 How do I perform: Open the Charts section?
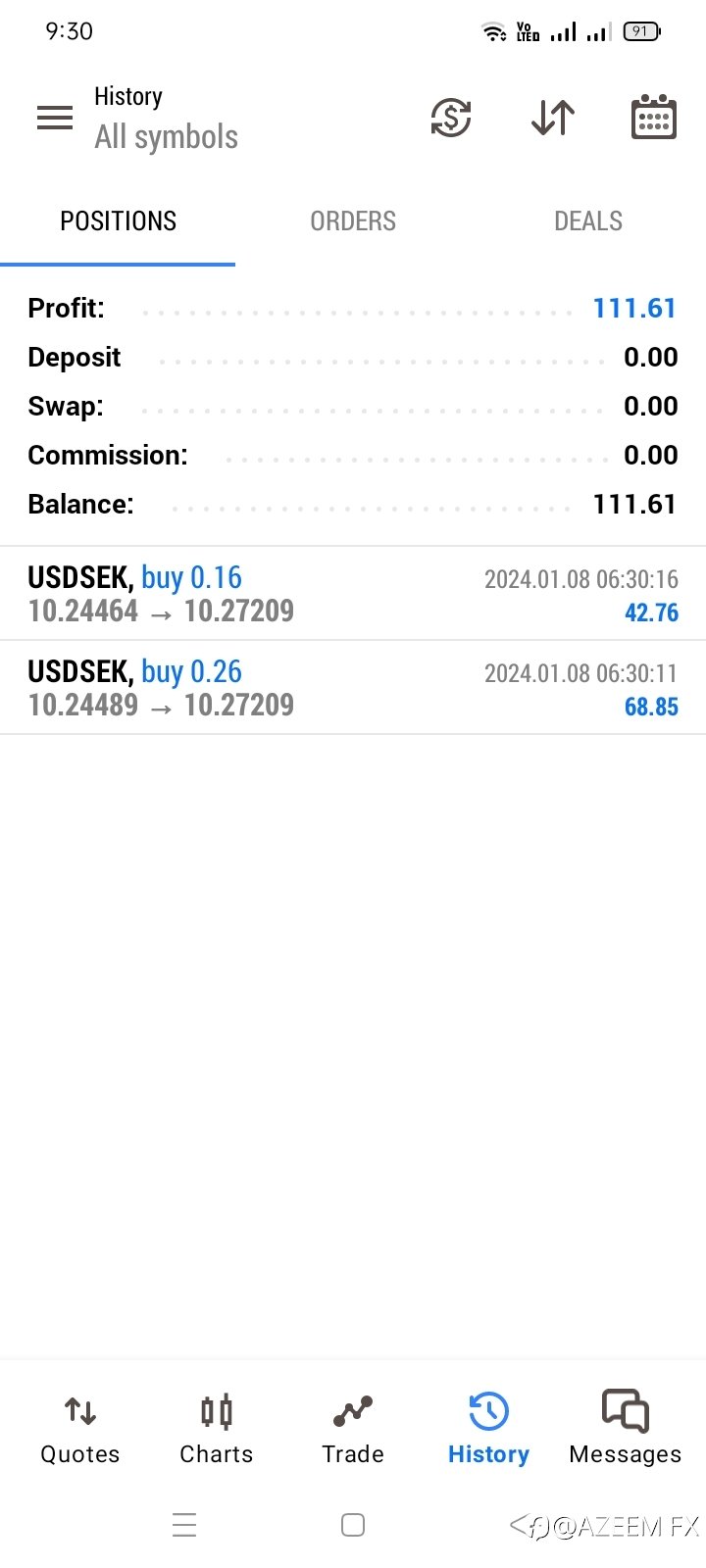217,1430
